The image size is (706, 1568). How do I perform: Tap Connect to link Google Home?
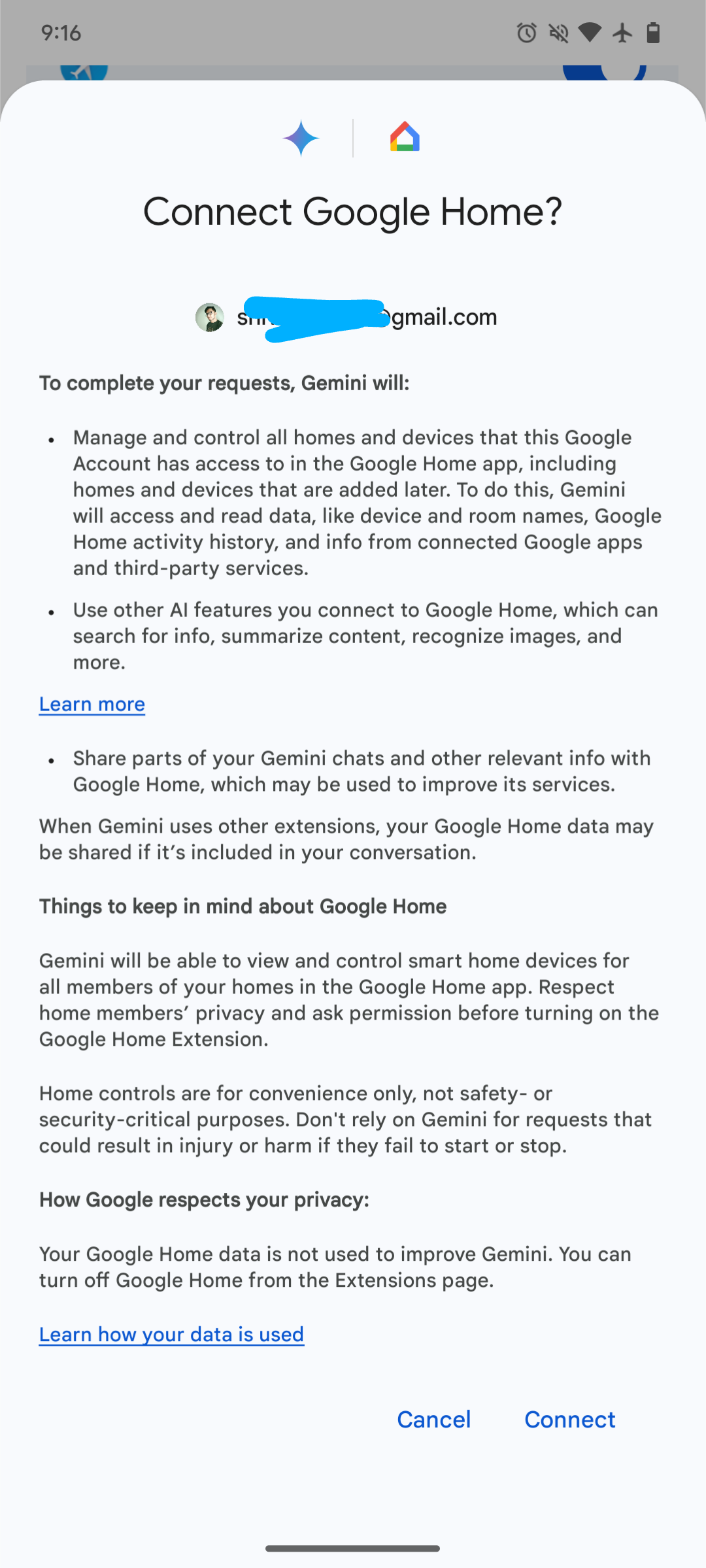(x=569, y=1420)
